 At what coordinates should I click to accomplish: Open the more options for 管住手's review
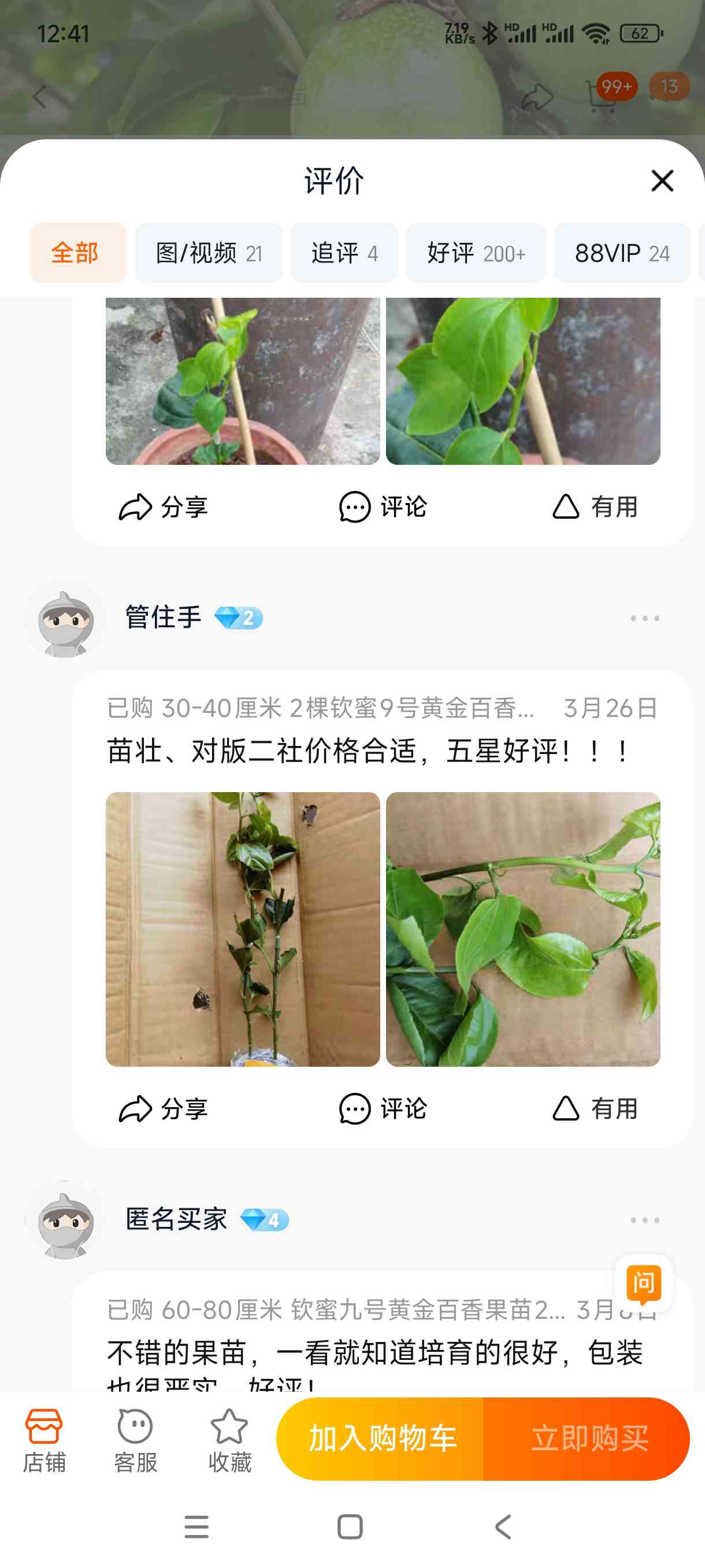point(645,619)
